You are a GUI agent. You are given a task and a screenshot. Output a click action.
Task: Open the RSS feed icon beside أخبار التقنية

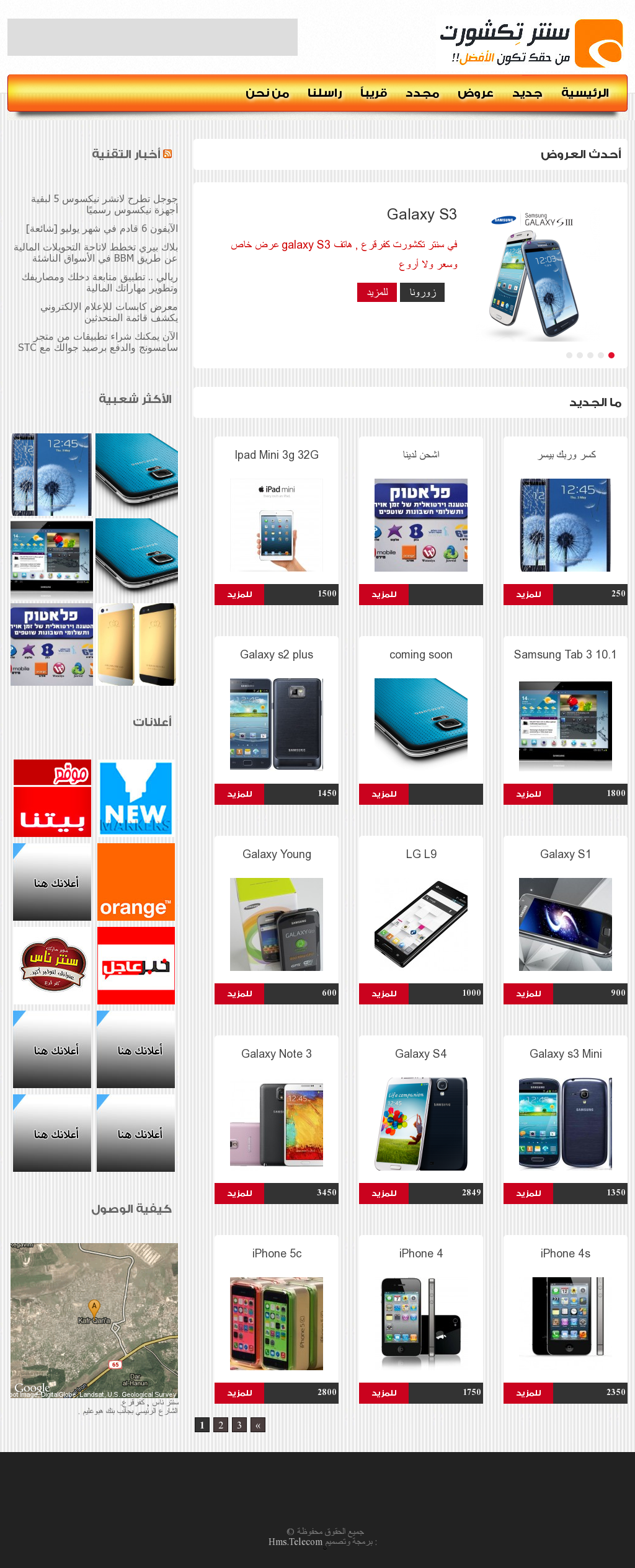(x=167, y=154)
